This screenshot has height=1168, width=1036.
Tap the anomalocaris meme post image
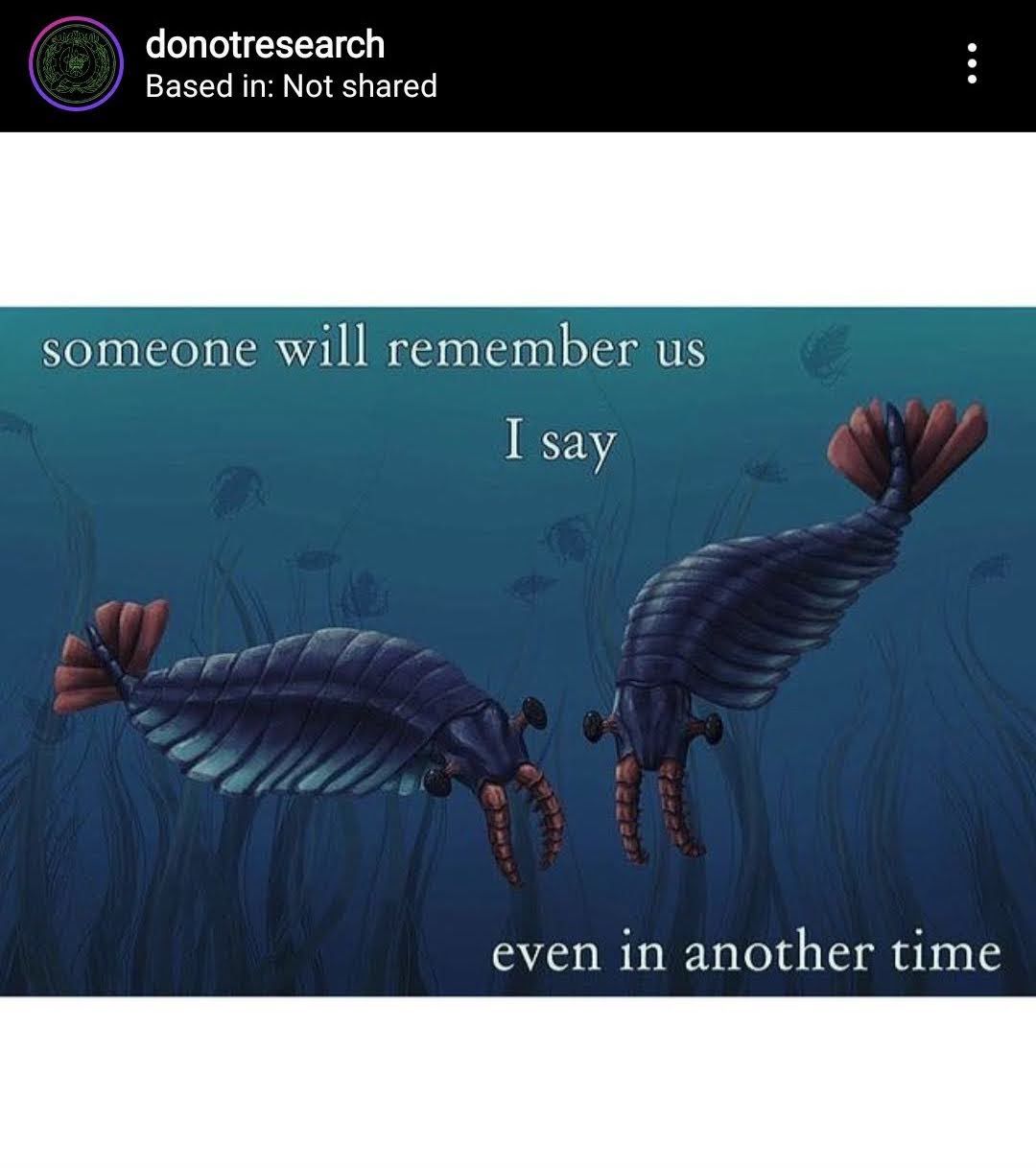click(x=518, y=652)
